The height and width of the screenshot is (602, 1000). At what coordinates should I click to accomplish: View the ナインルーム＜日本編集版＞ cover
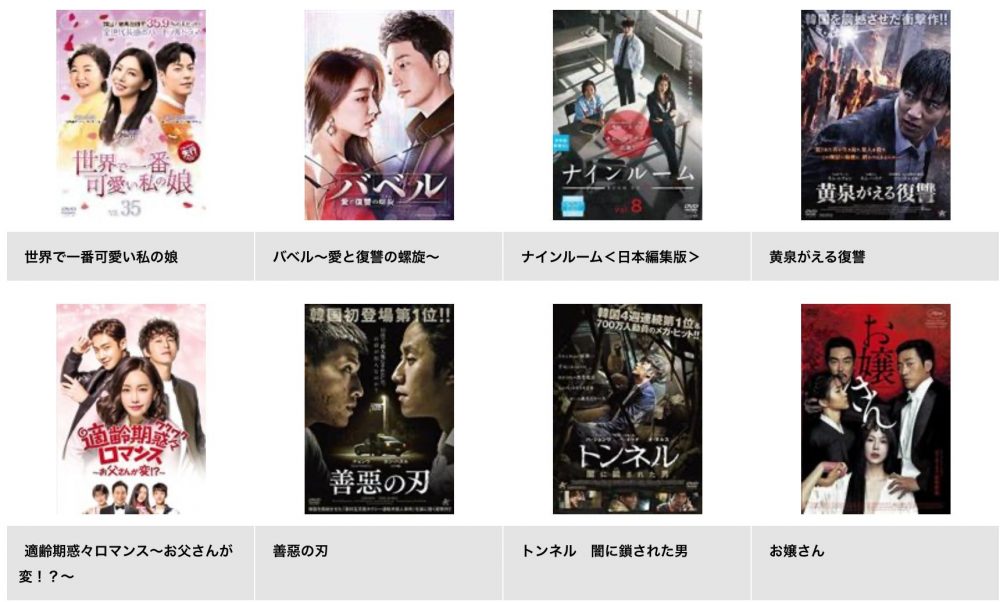click(x=627, y=115)
